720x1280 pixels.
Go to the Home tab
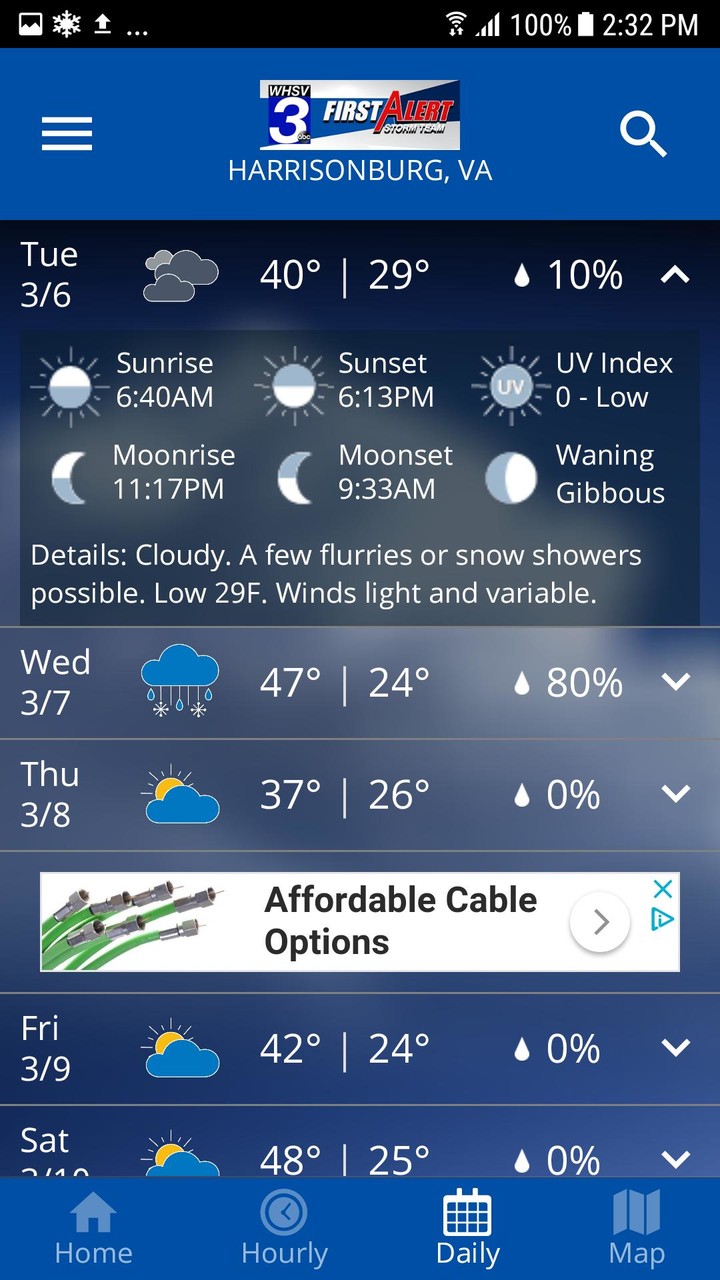click(x=93, y=1230)
